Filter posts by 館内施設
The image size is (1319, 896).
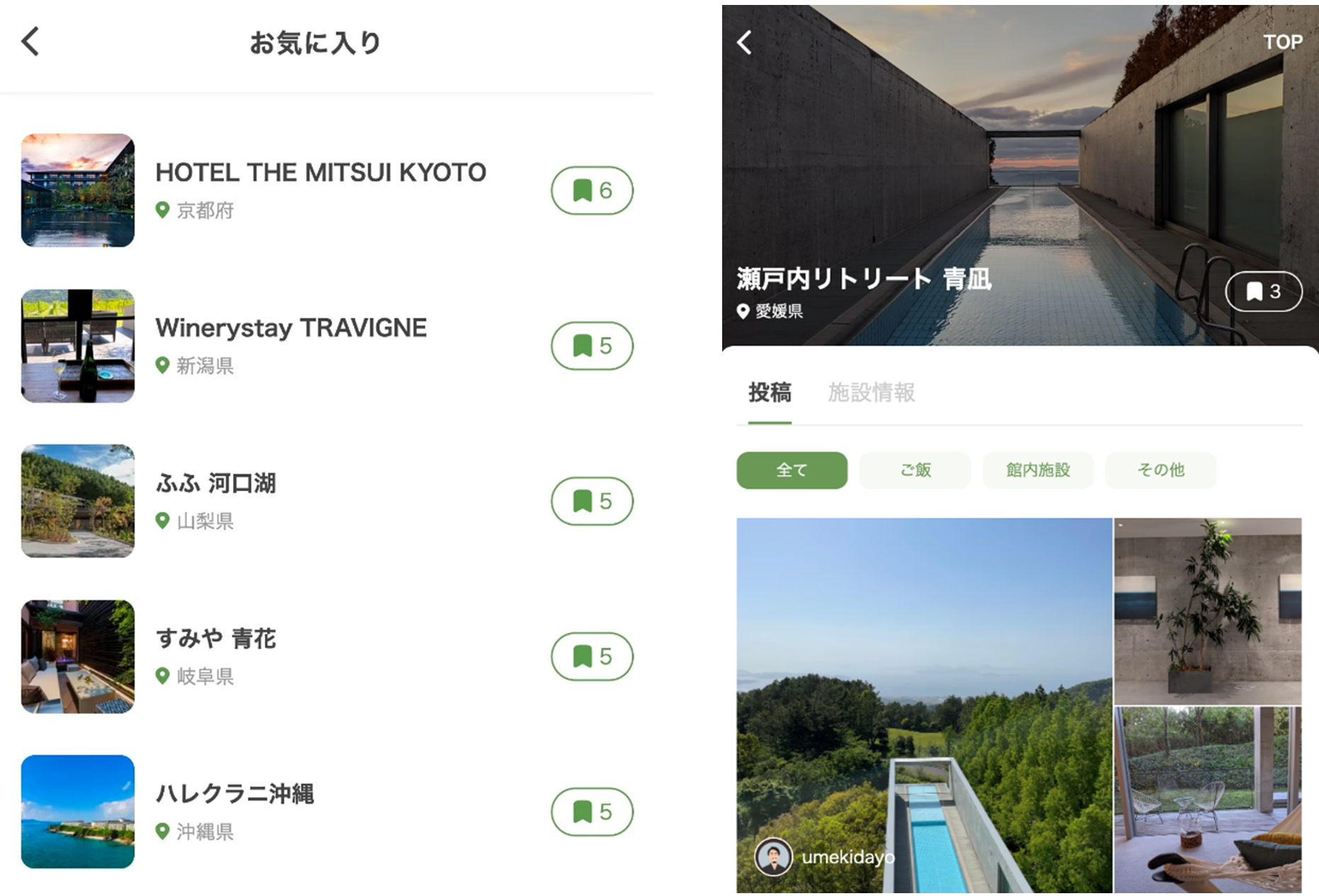pos(1038,470)
